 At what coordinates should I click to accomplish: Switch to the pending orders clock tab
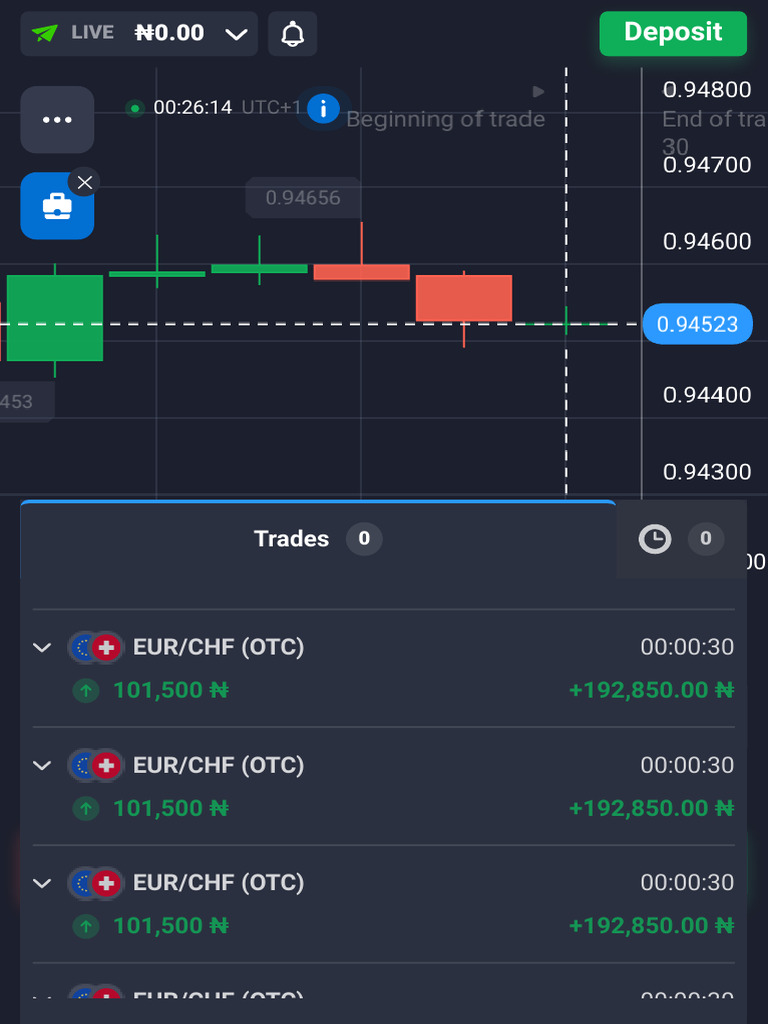680,540
